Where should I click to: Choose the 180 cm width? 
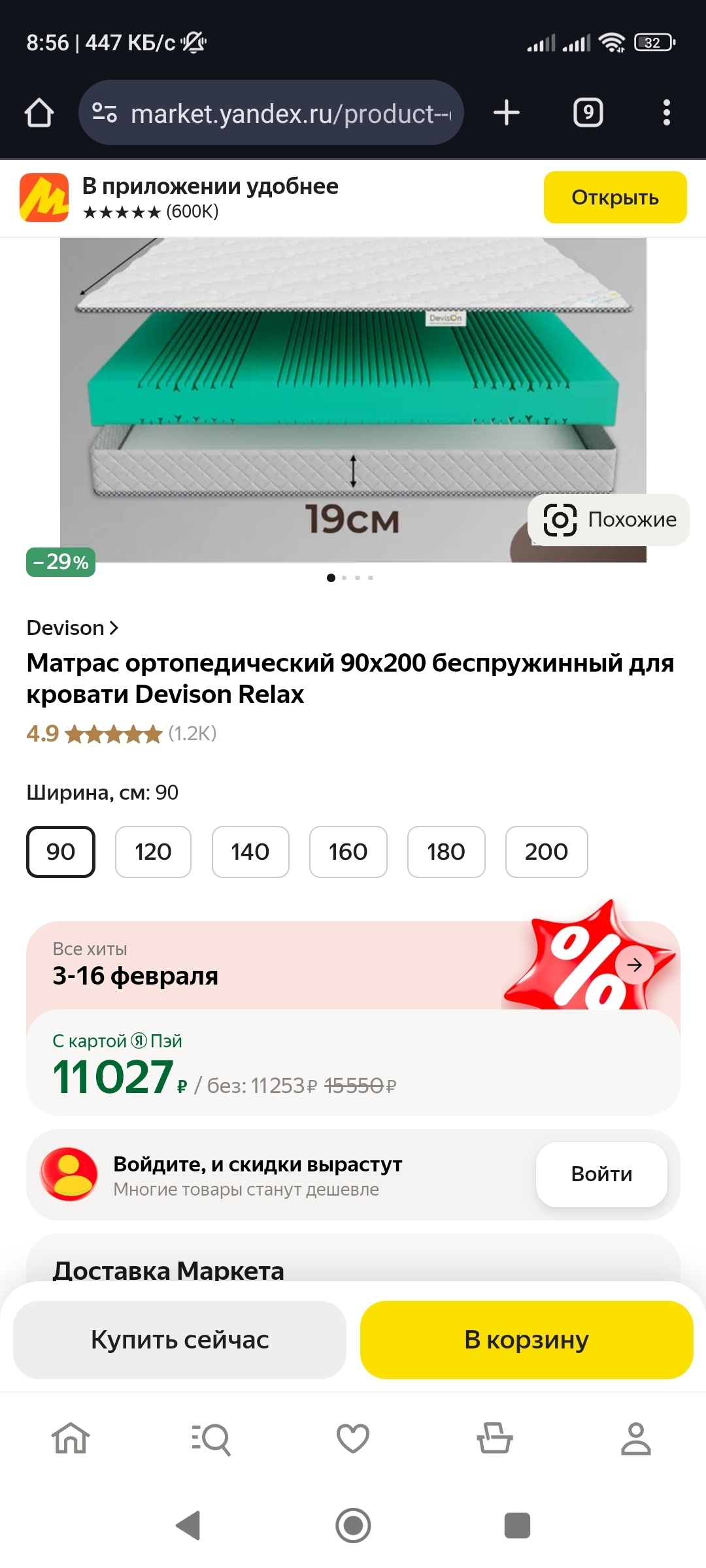(446, 852)
